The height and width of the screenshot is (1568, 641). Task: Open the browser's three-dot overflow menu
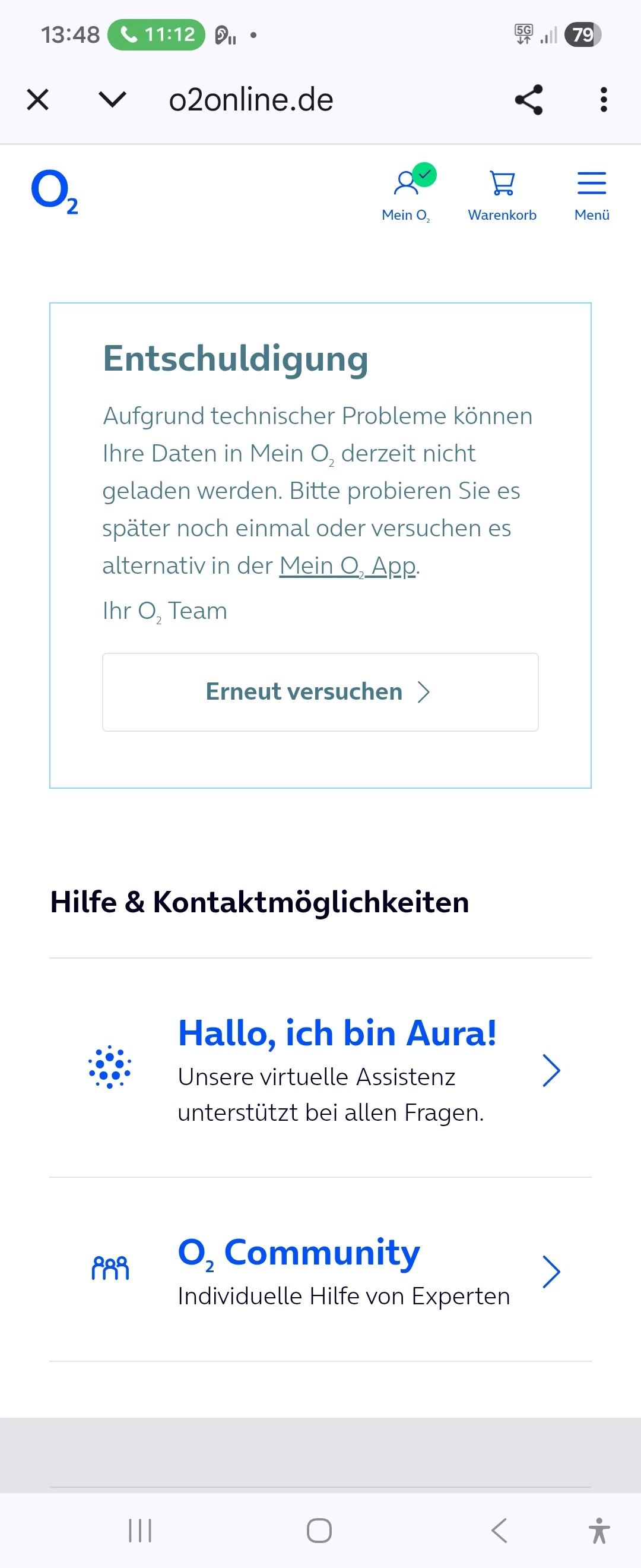(x=603, y=100)
